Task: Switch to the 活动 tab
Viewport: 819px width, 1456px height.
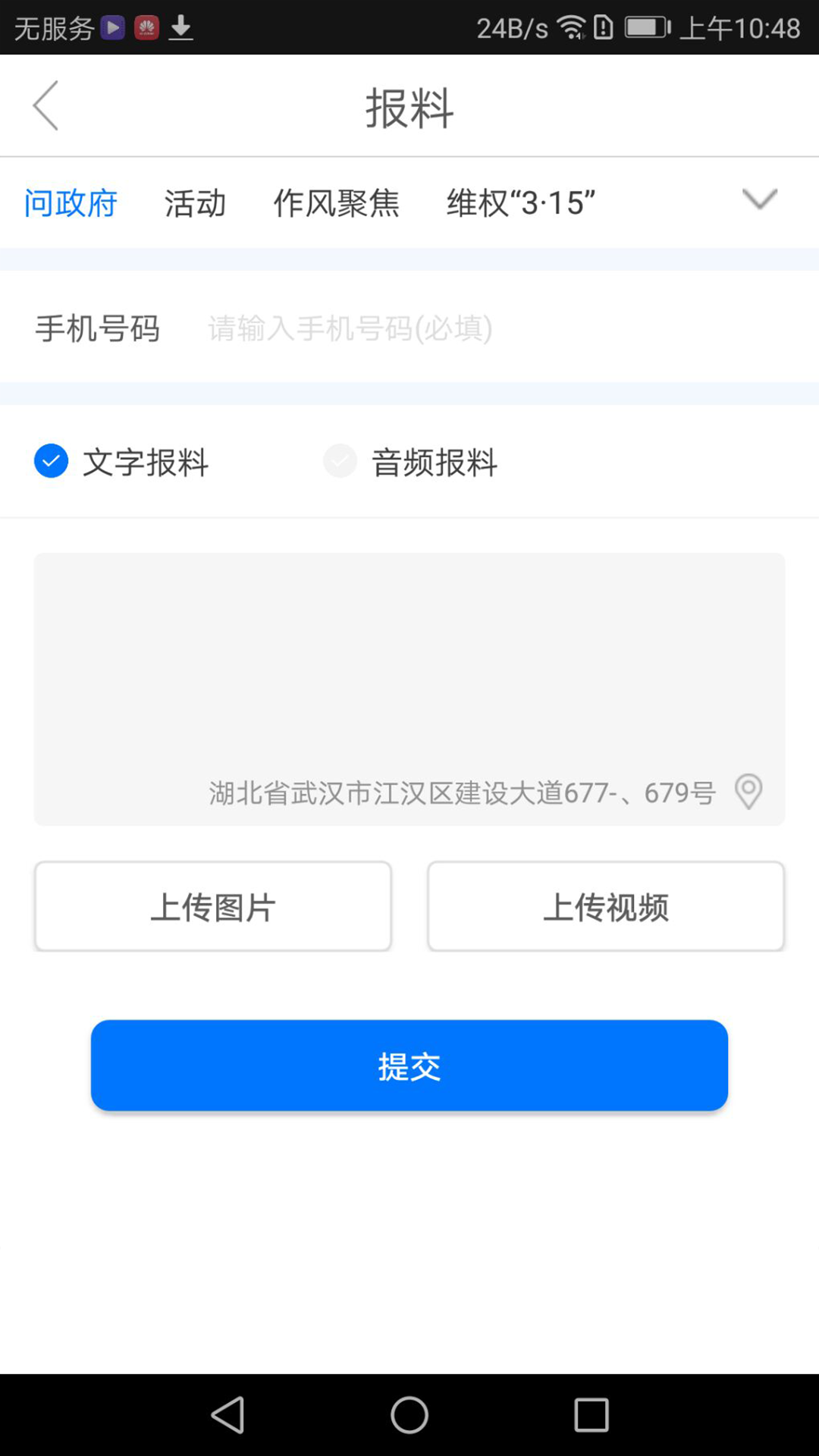Action: tap(195, 203)
